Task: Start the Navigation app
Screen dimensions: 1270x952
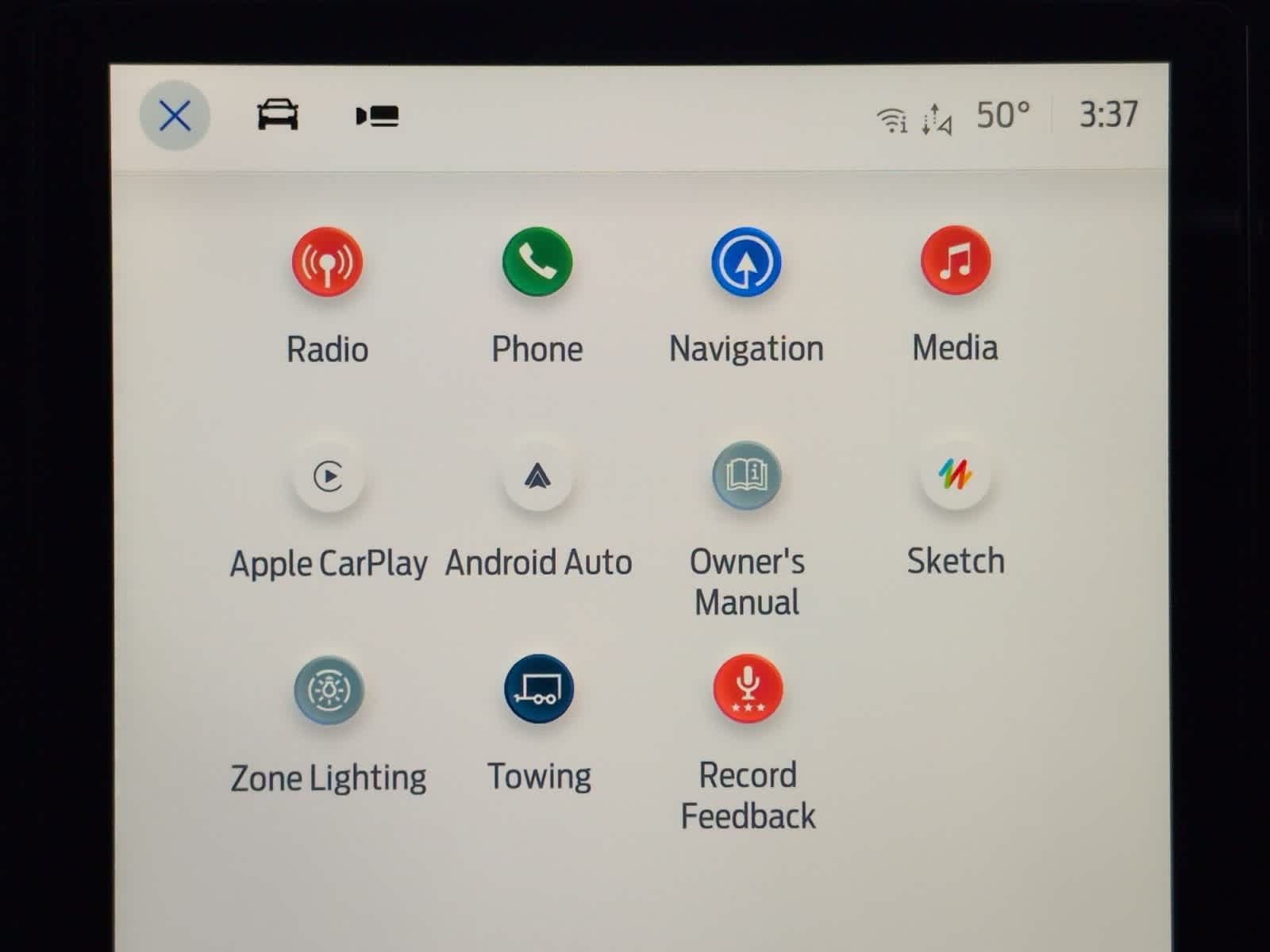Action: (746, 263)
